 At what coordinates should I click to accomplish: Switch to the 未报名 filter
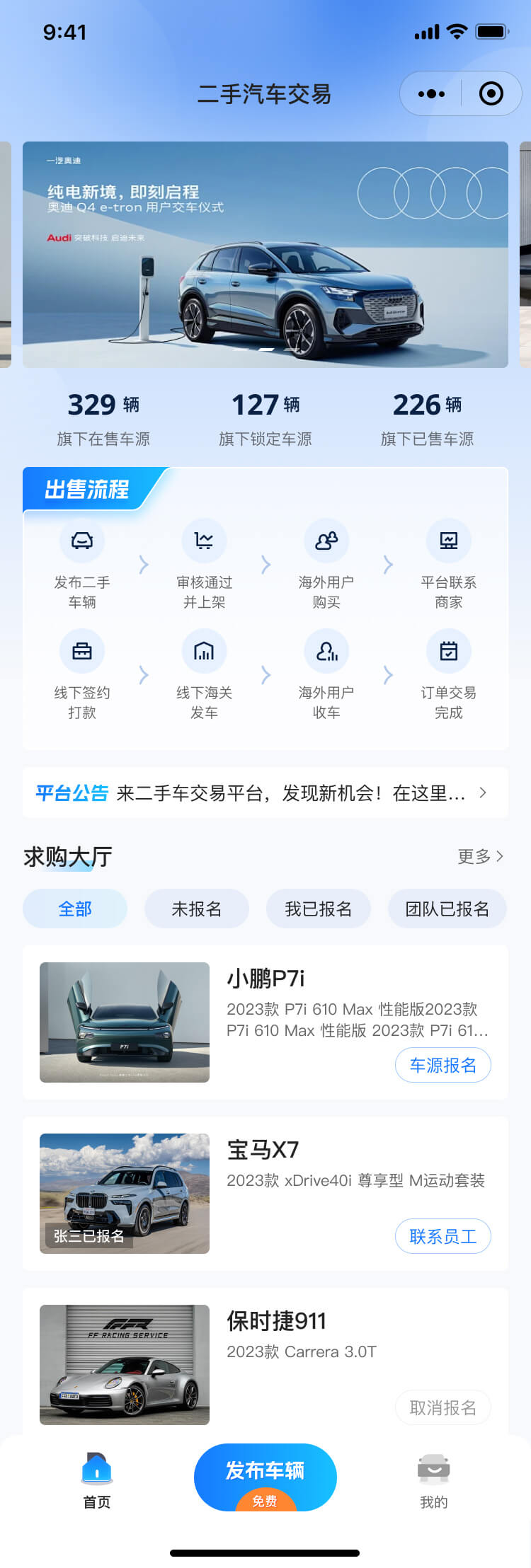[x=197, y=908]
